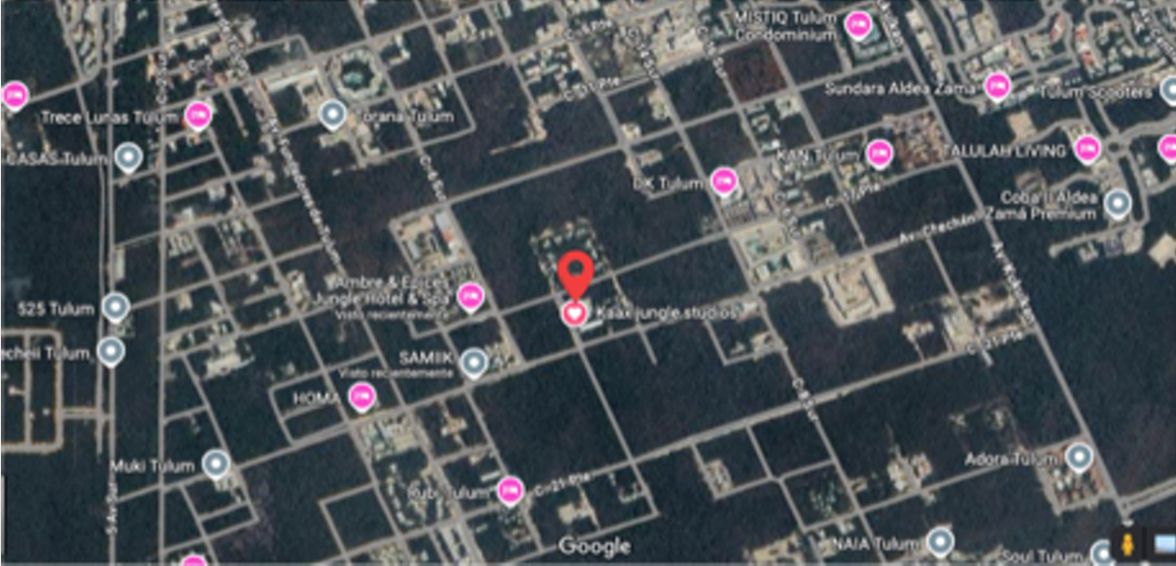Viewport: 1176px width, 566px height.
Task: Open the Torana Tulum place marker
Action: pyautogui.click(x=332, y=116)
